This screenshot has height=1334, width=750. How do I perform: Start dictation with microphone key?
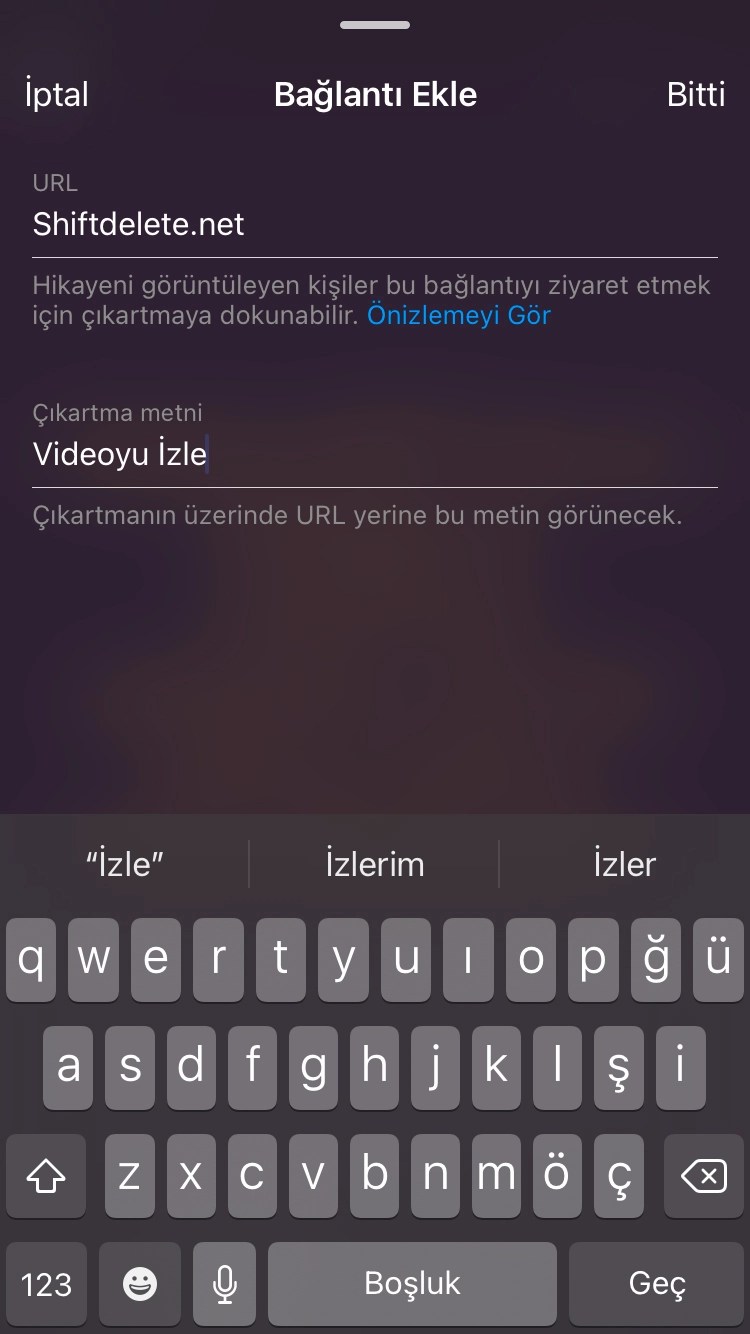point(226,1284)
